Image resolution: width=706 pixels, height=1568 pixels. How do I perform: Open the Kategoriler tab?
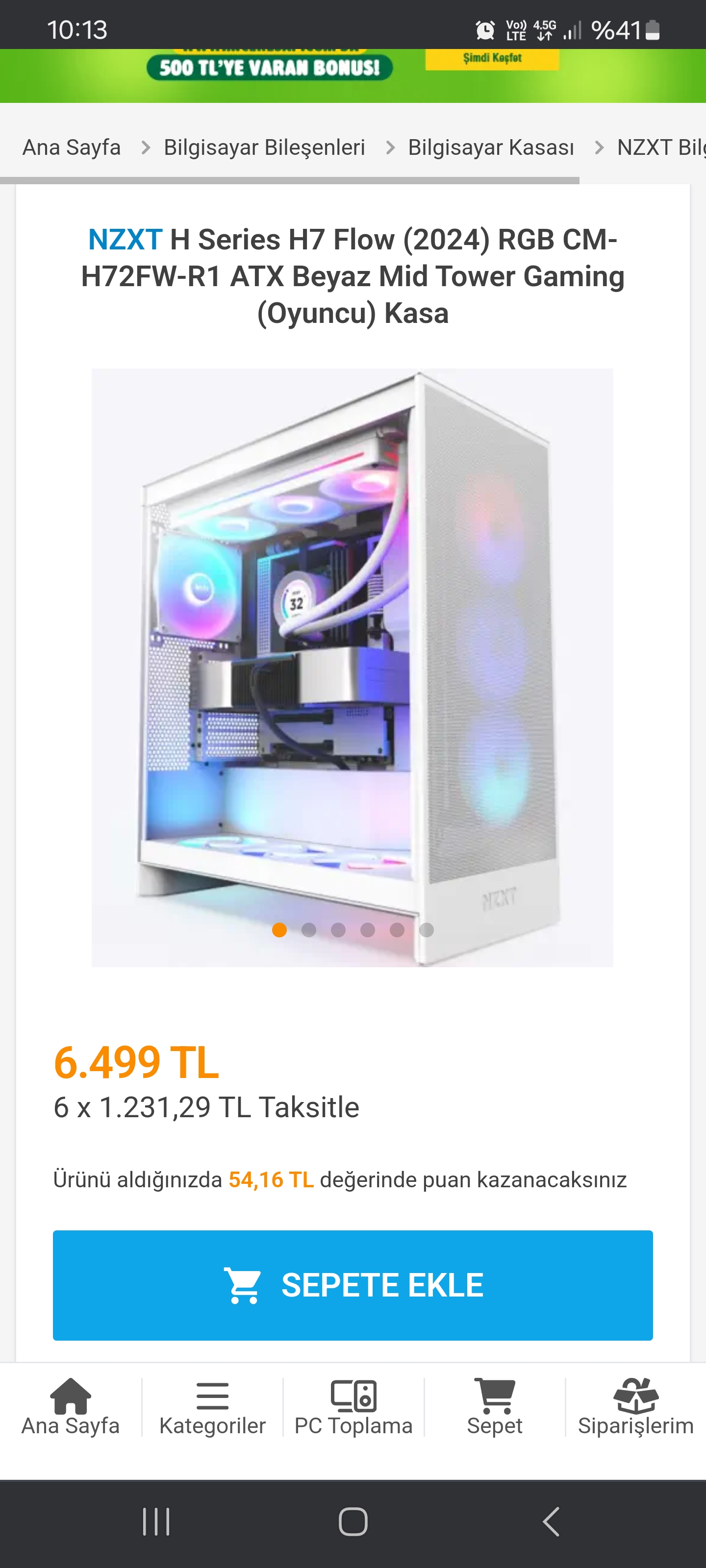click(x=212, y=1407)
